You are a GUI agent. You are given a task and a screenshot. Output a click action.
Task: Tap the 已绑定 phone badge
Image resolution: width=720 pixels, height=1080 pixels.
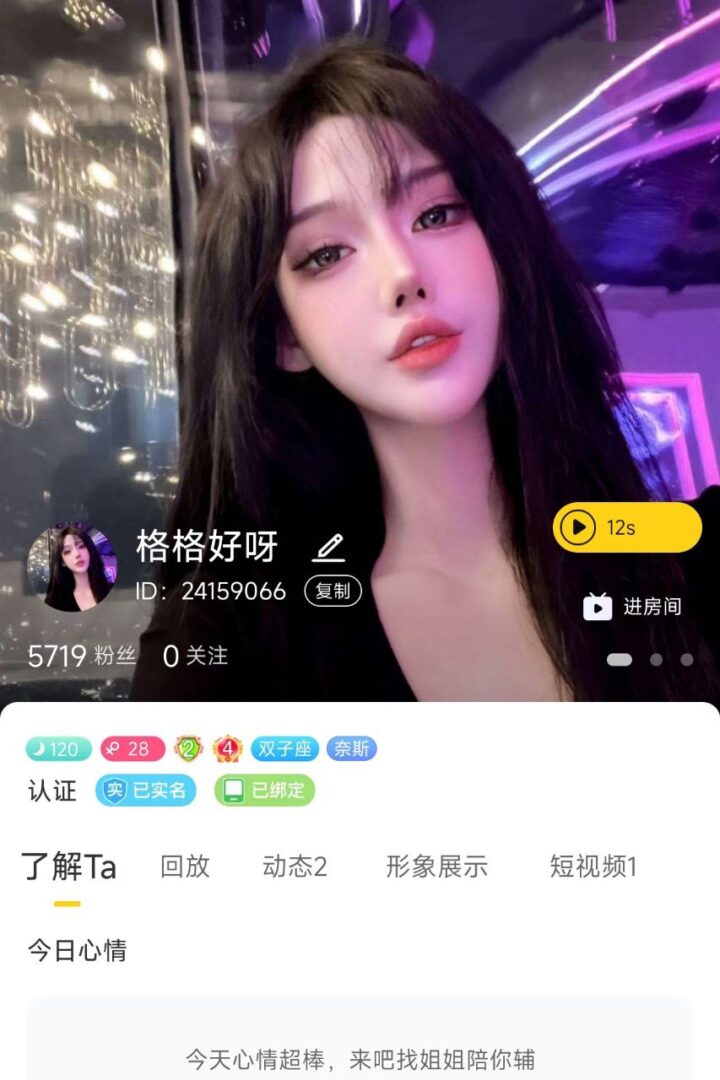coord(265,790)
